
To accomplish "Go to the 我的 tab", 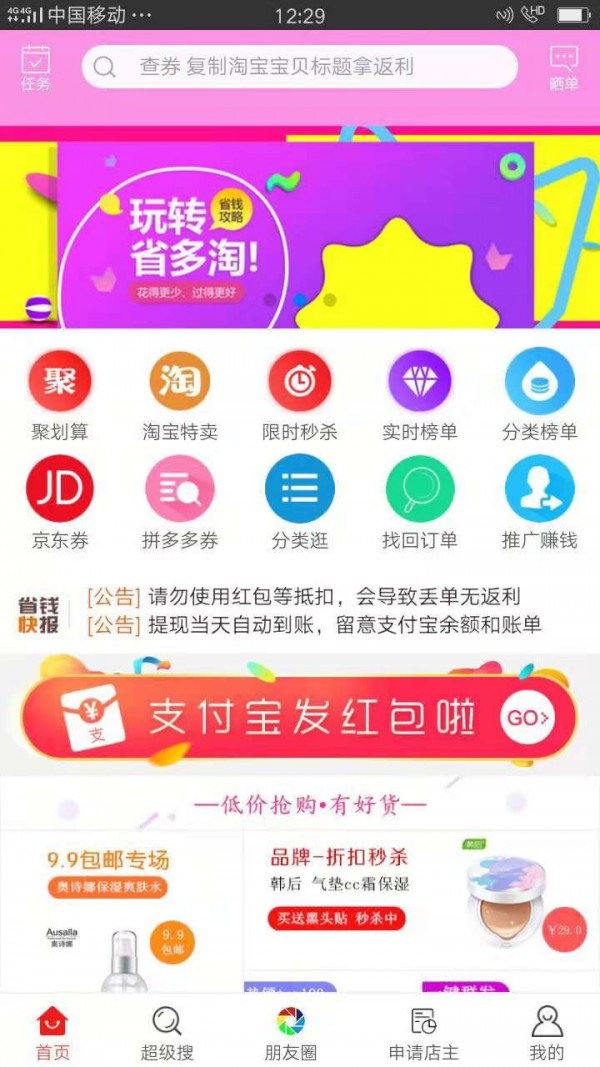I will coord(546,1033).
